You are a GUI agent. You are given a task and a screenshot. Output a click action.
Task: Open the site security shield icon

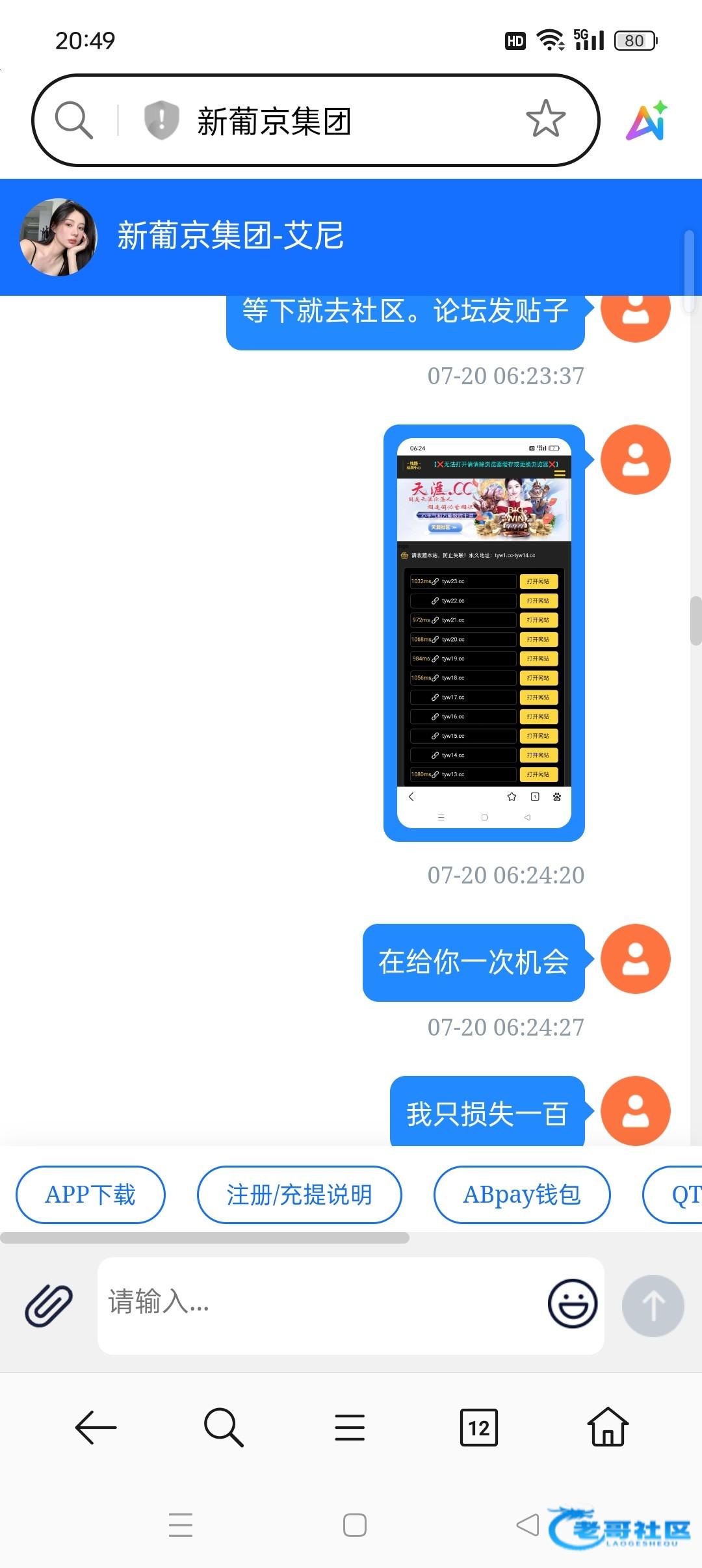(161, 120)
